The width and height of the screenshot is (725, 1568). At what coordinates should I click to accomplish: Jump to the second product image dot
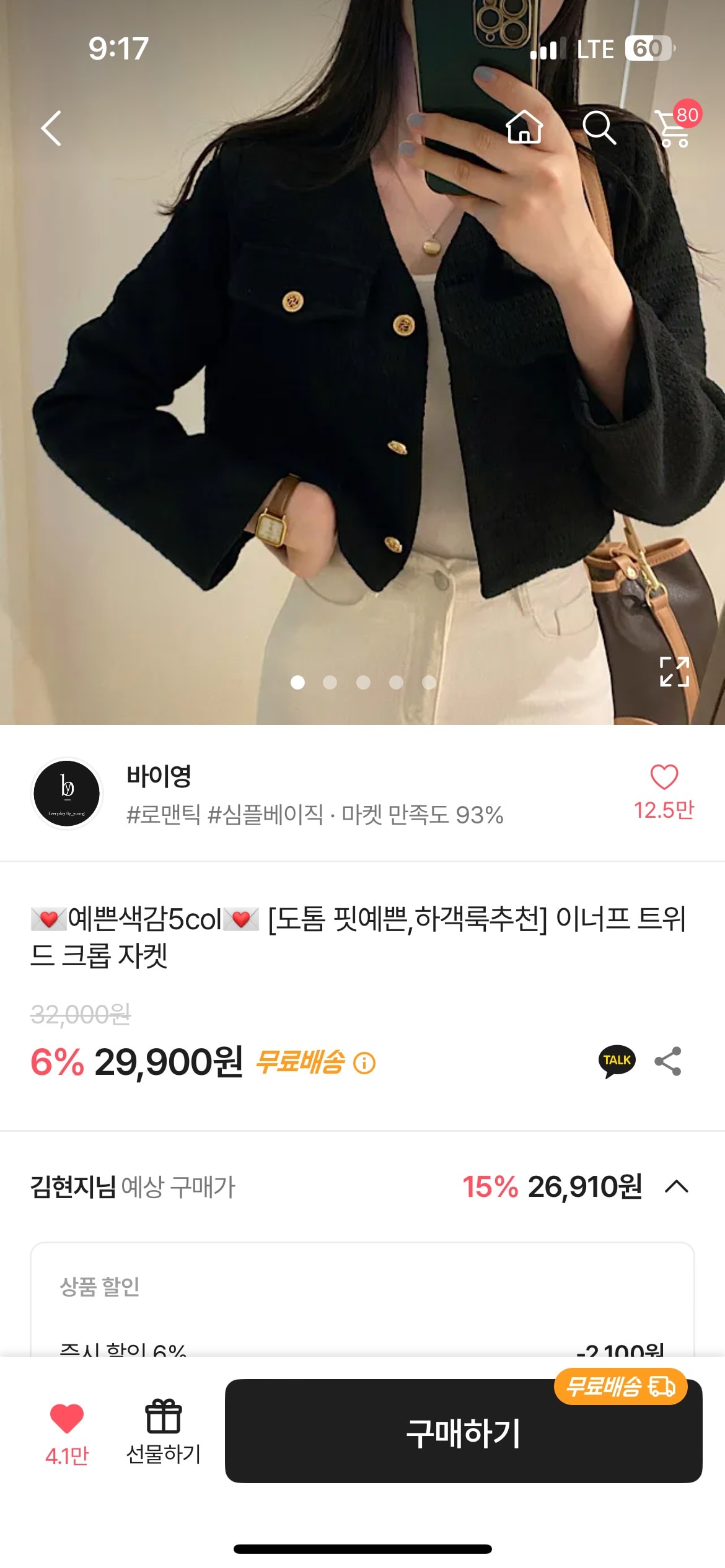330,682
